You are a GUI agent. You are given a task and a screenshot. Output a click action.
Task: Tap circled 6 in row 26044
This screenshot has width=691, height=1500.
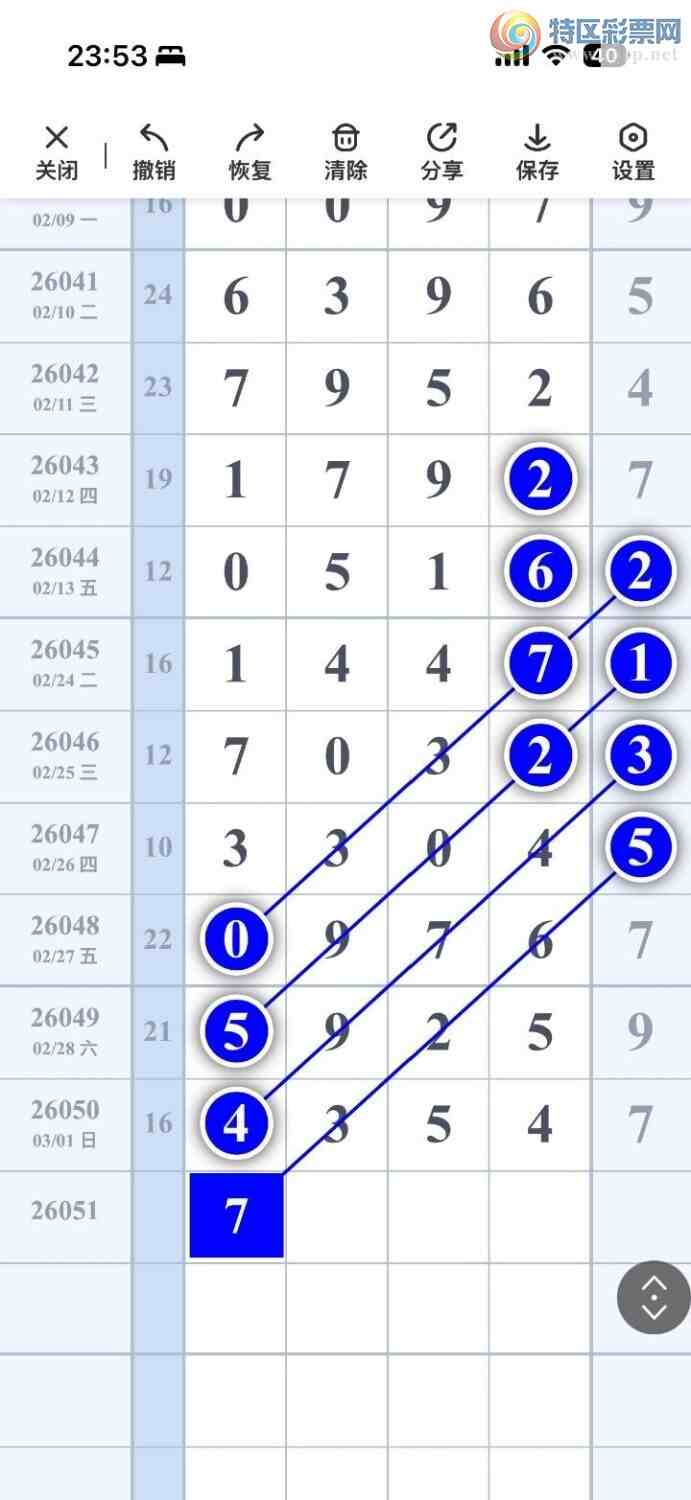pyautogui.click(x=540, y=572)
